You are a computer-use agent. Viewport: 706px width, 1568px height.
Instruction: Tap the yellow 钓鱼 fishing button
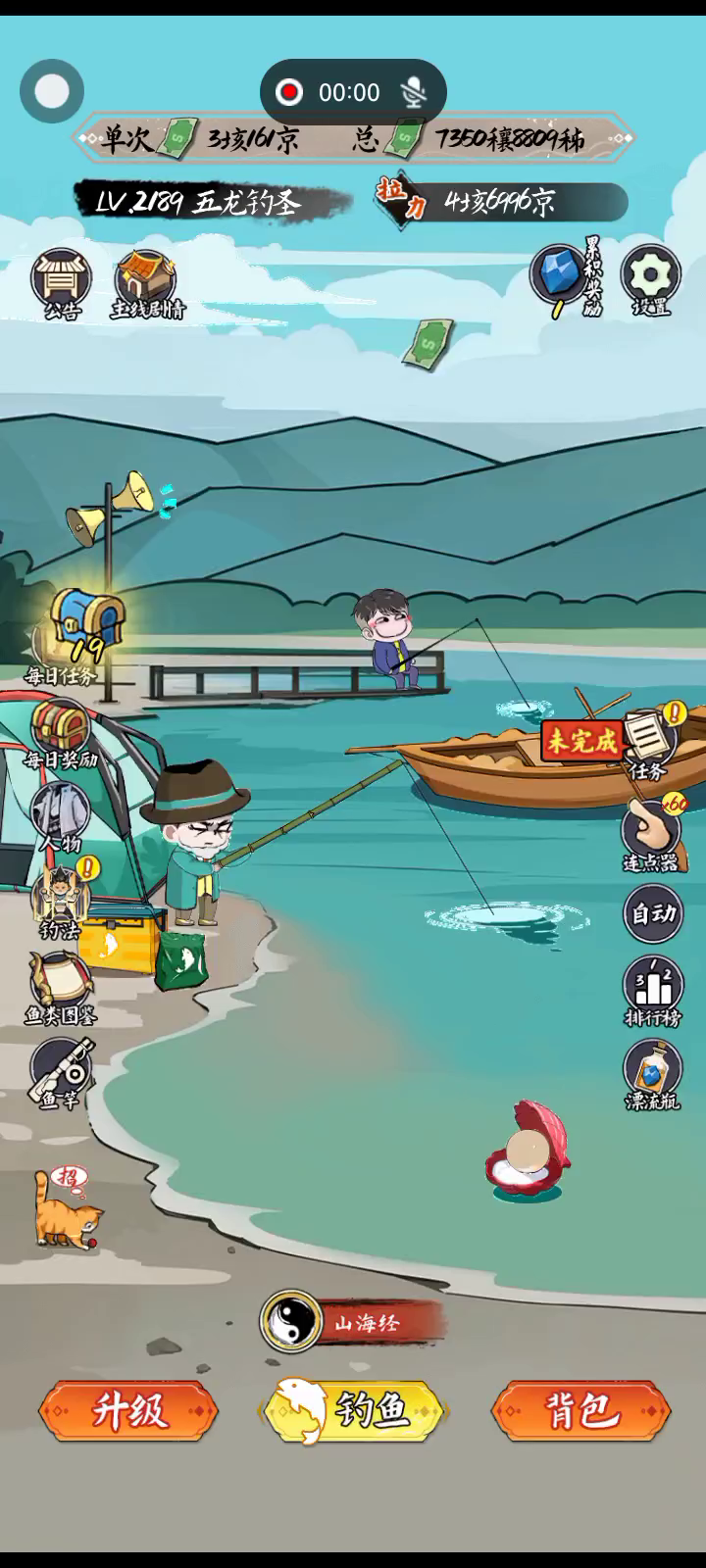point(353,1411)
